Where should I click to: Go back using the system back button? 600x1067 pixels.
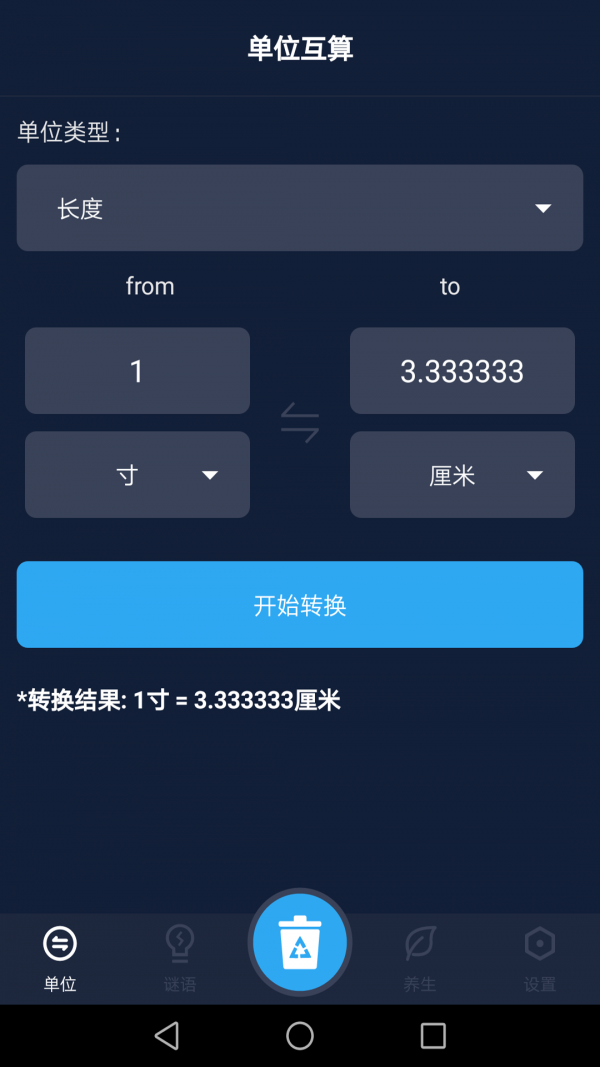167,1035
